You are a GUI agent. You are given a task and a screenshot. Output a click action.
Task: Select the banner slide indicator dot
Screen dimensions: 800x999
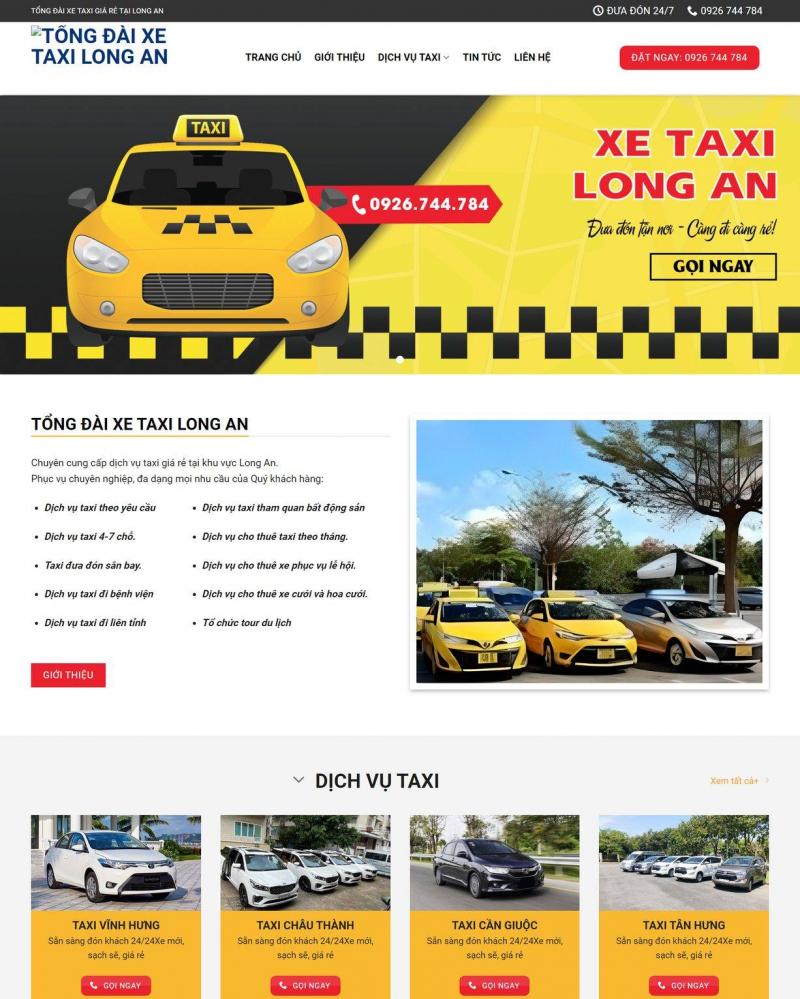point(400,359)
